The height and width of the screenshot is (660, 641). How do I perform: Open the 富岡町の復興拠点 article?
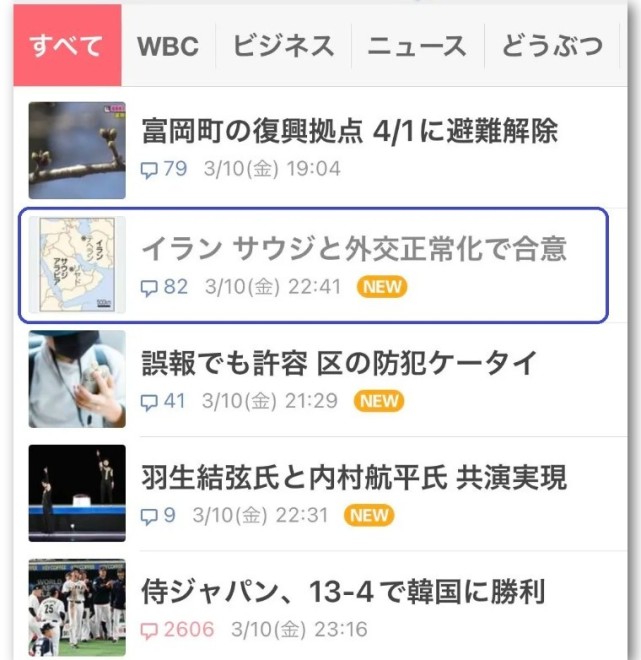point(348,131)
